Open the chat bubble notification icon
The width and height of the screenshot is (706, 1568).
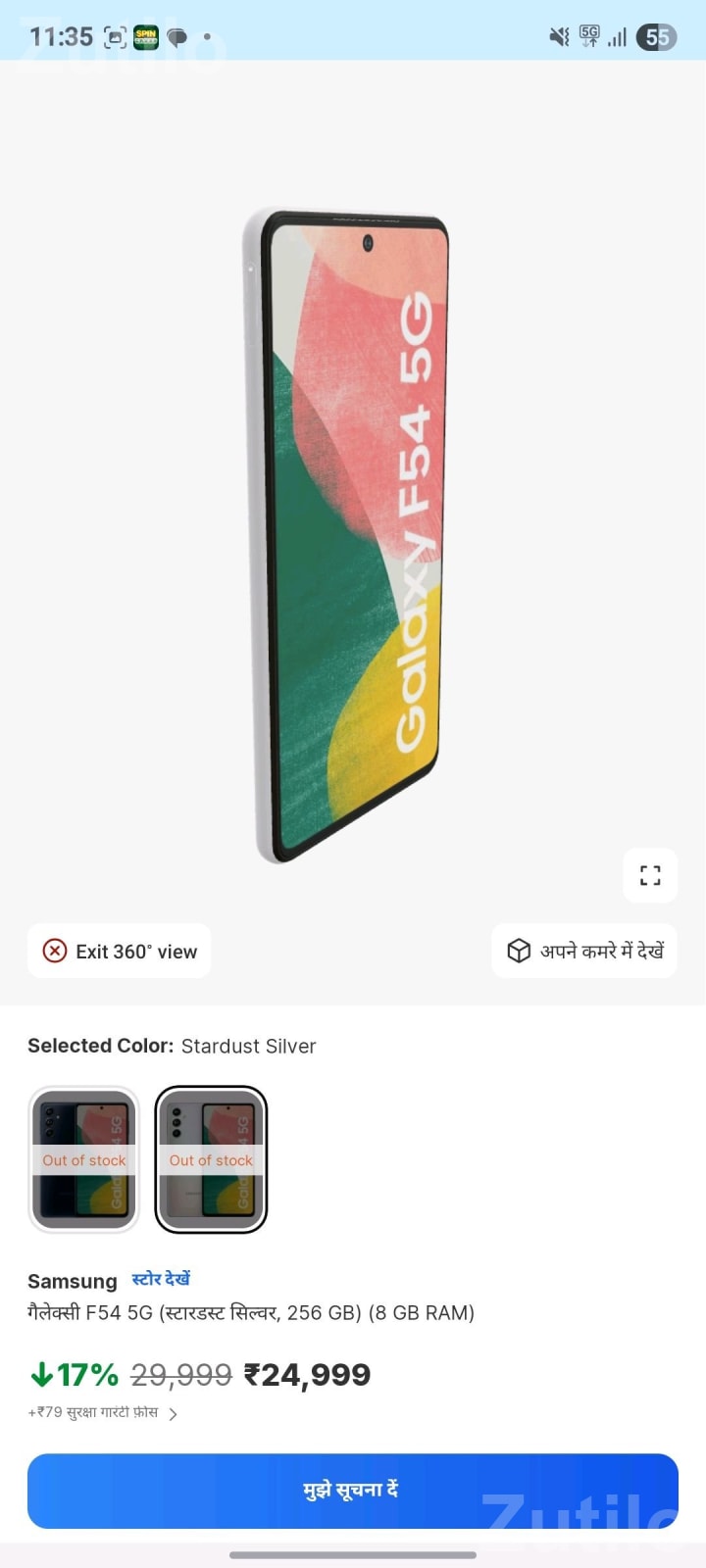click(x=177, y=37)
